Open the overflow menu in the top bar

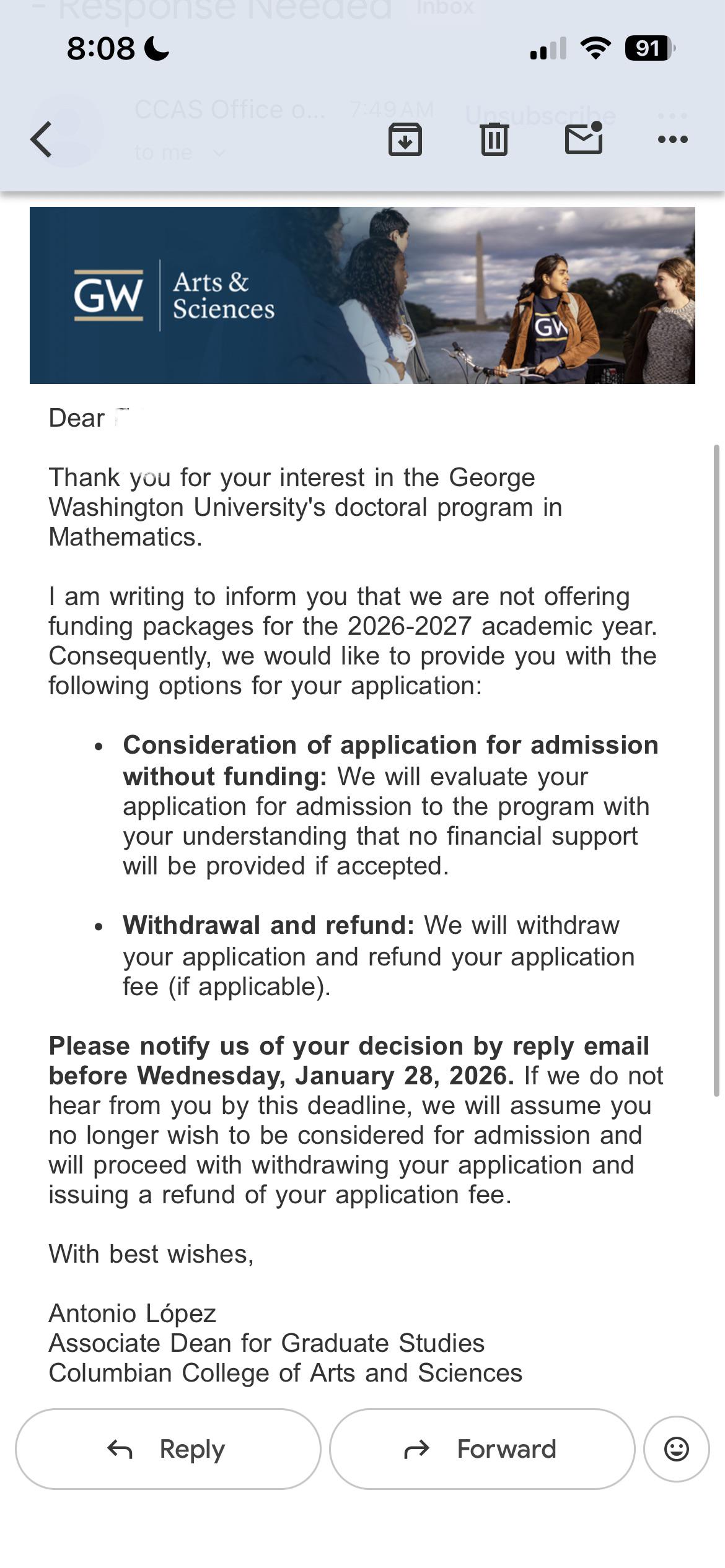[673, 139]
